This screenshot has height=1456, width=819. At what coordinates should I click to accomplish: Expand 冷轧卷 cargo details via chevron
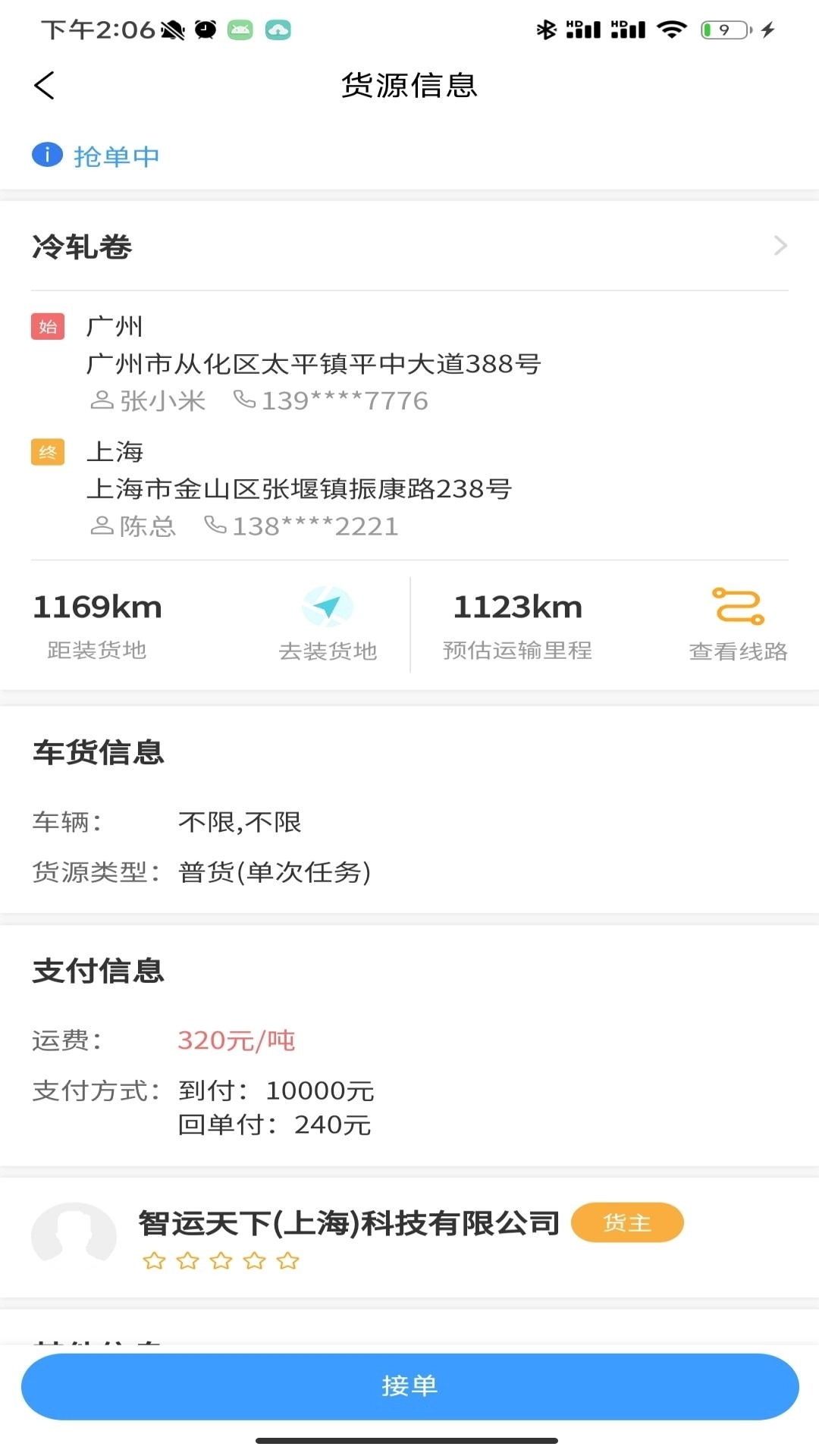780,246
